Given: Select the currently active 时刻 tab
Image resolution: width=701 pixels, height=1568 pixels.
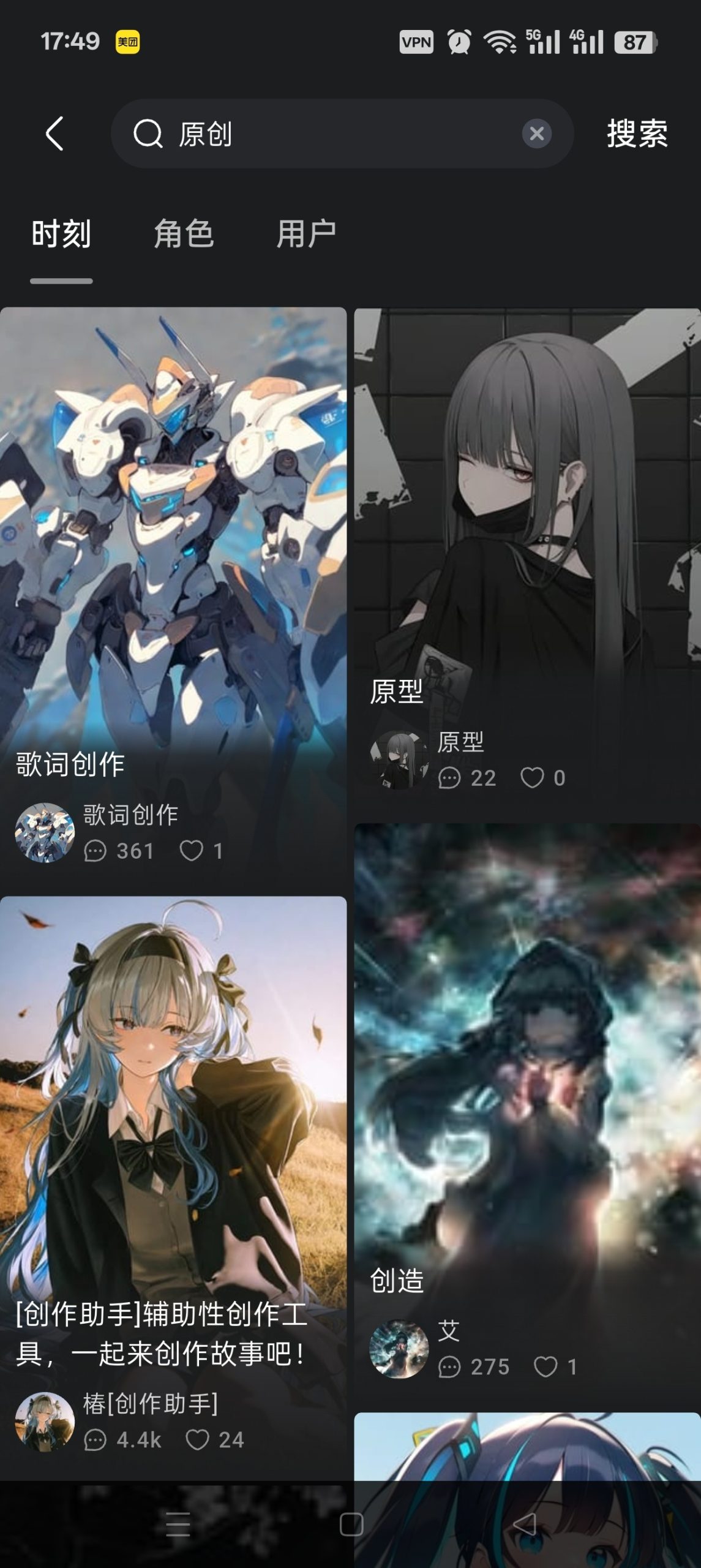Looking at the screenshot, I should (61, 233).
